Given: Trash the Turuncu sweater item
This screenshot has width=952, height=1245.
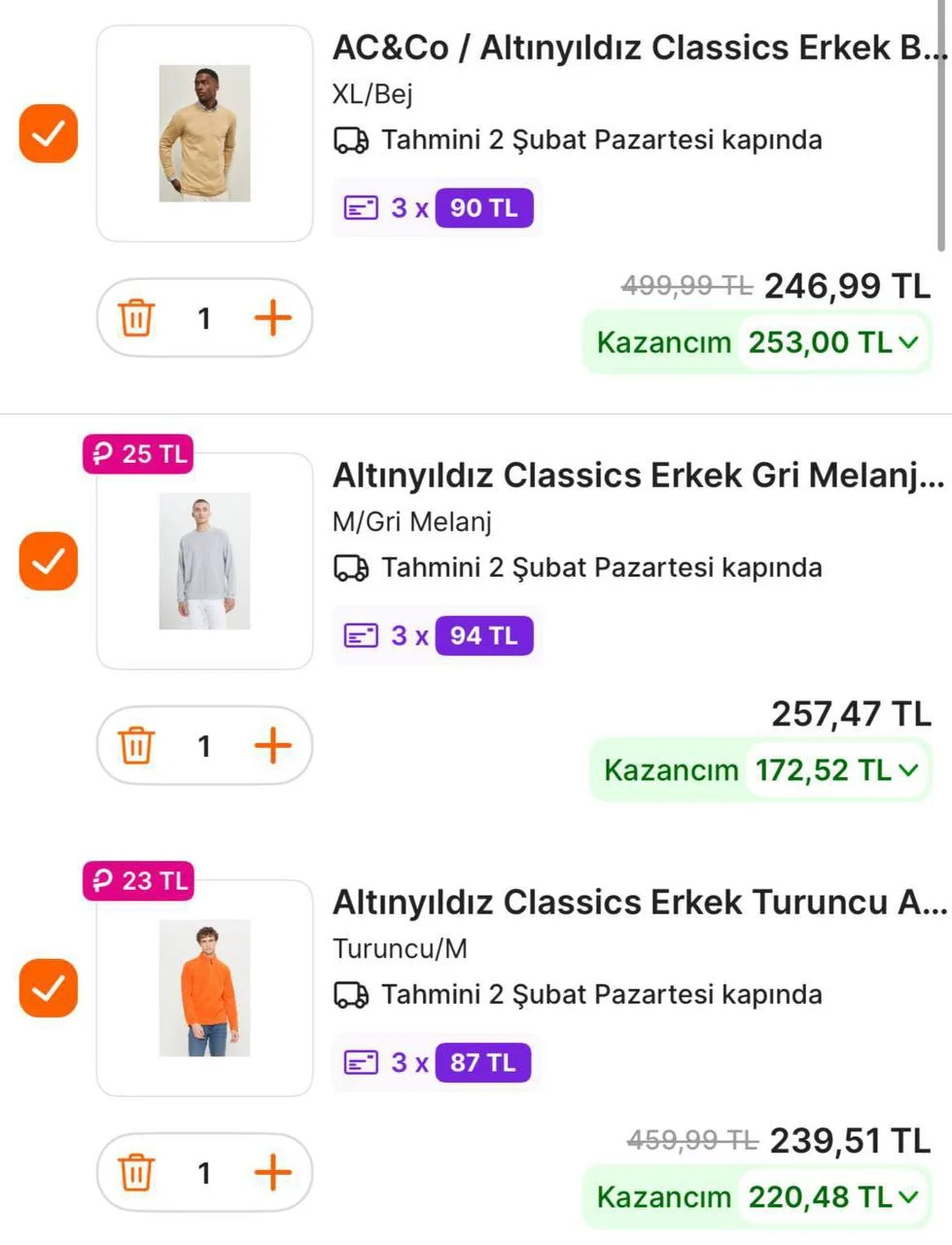Looking at the screenshot, I should coord(136,1173).
